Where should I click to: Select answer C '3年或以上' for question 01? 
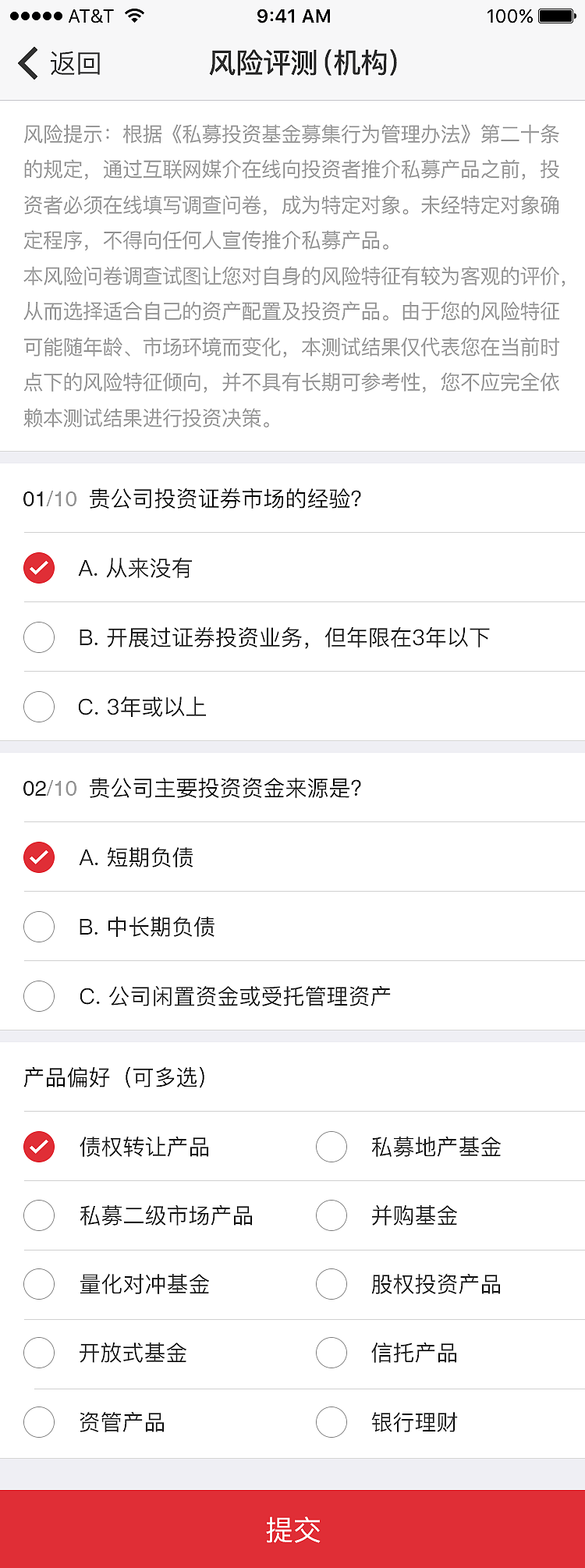click(39, 707)
